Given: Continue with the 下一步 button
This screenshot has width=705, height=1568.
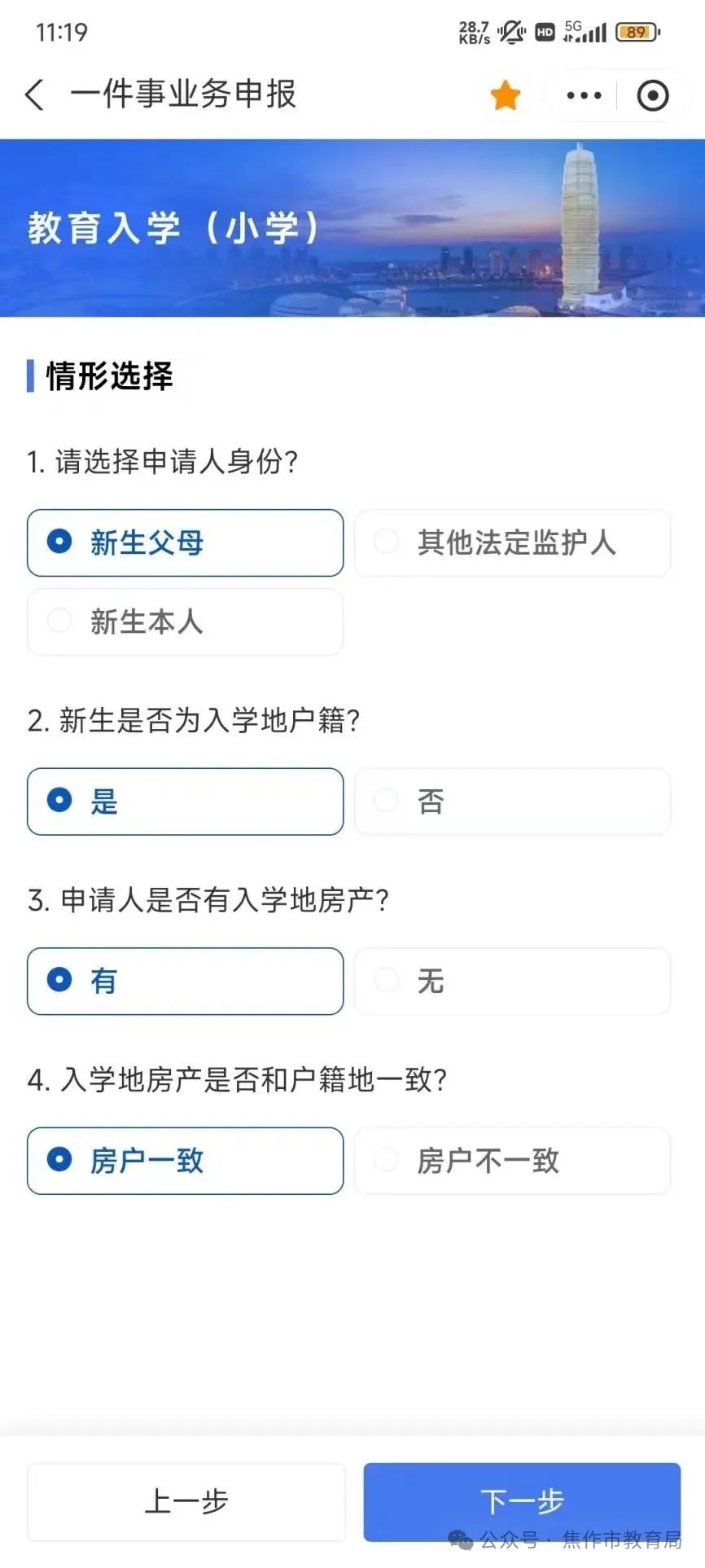Looking at the screenshot, I should (521, 1501).
